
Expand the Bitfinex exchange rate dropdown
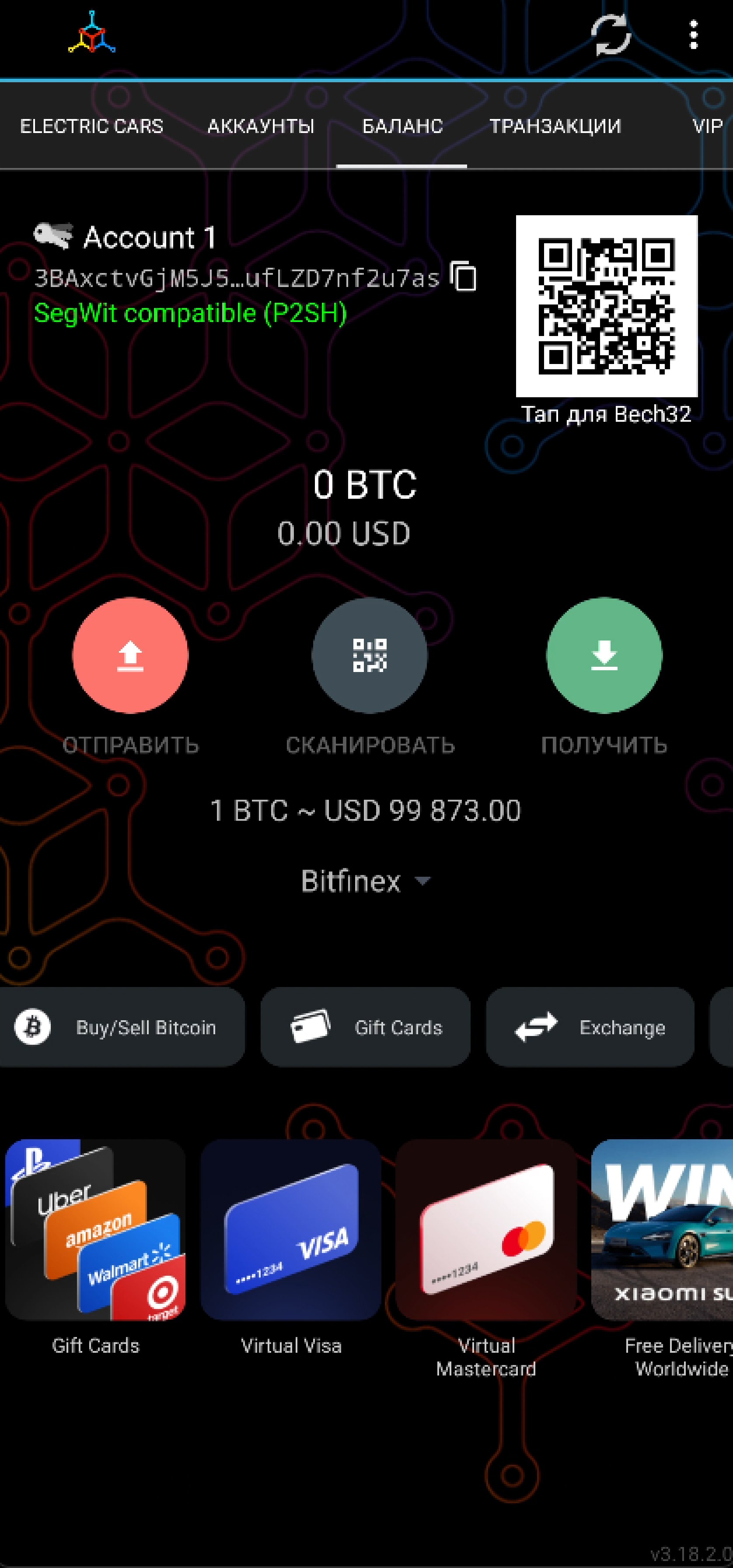(x=365, y=881)
